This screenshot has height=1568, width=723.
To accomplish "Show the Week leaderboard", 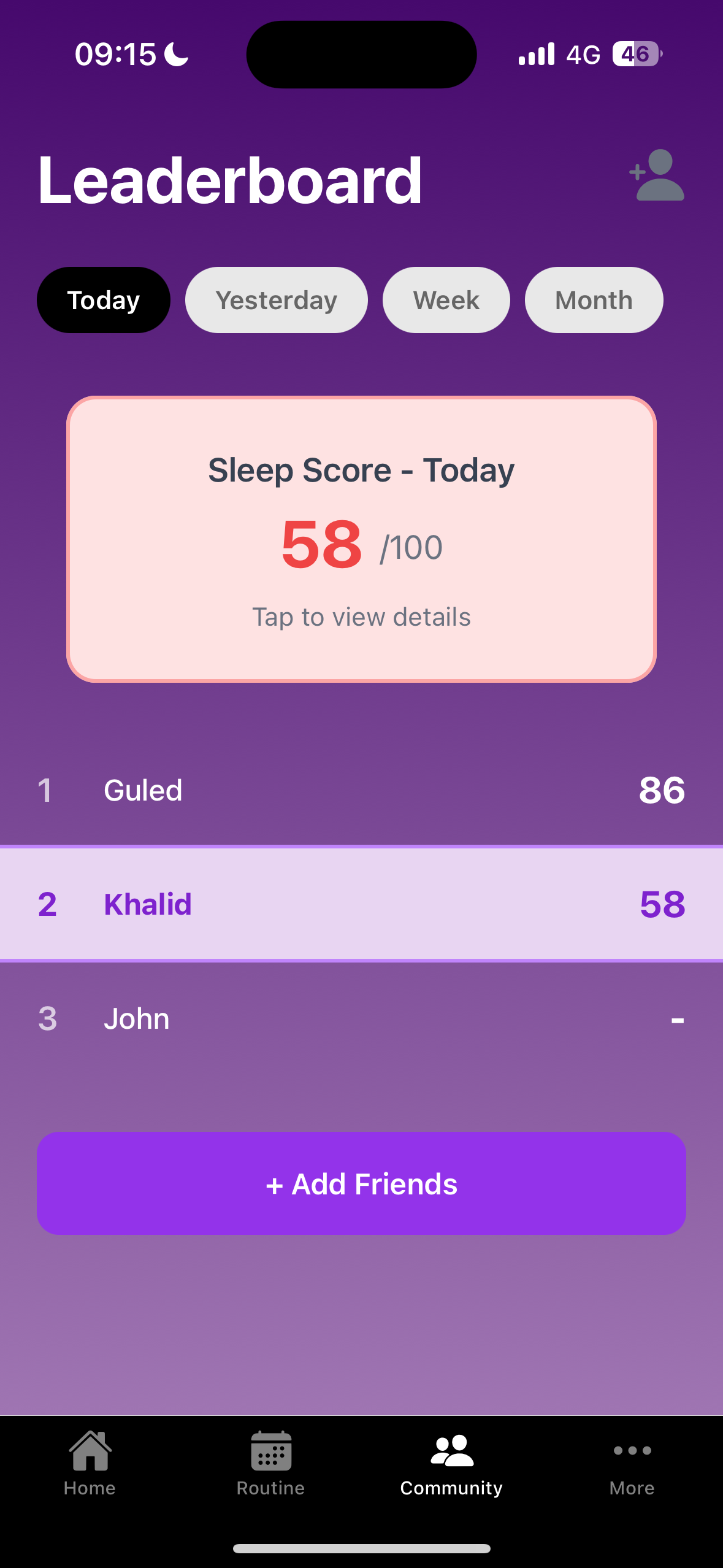I will tap(446, 300).
